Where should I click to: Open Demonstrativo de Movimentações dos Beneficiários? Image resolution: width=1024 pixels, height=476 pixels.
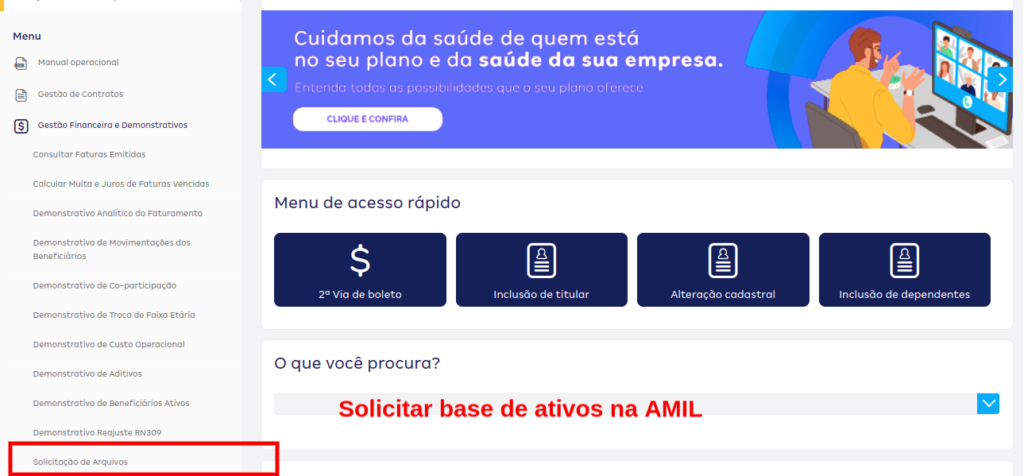coord(111,249)
